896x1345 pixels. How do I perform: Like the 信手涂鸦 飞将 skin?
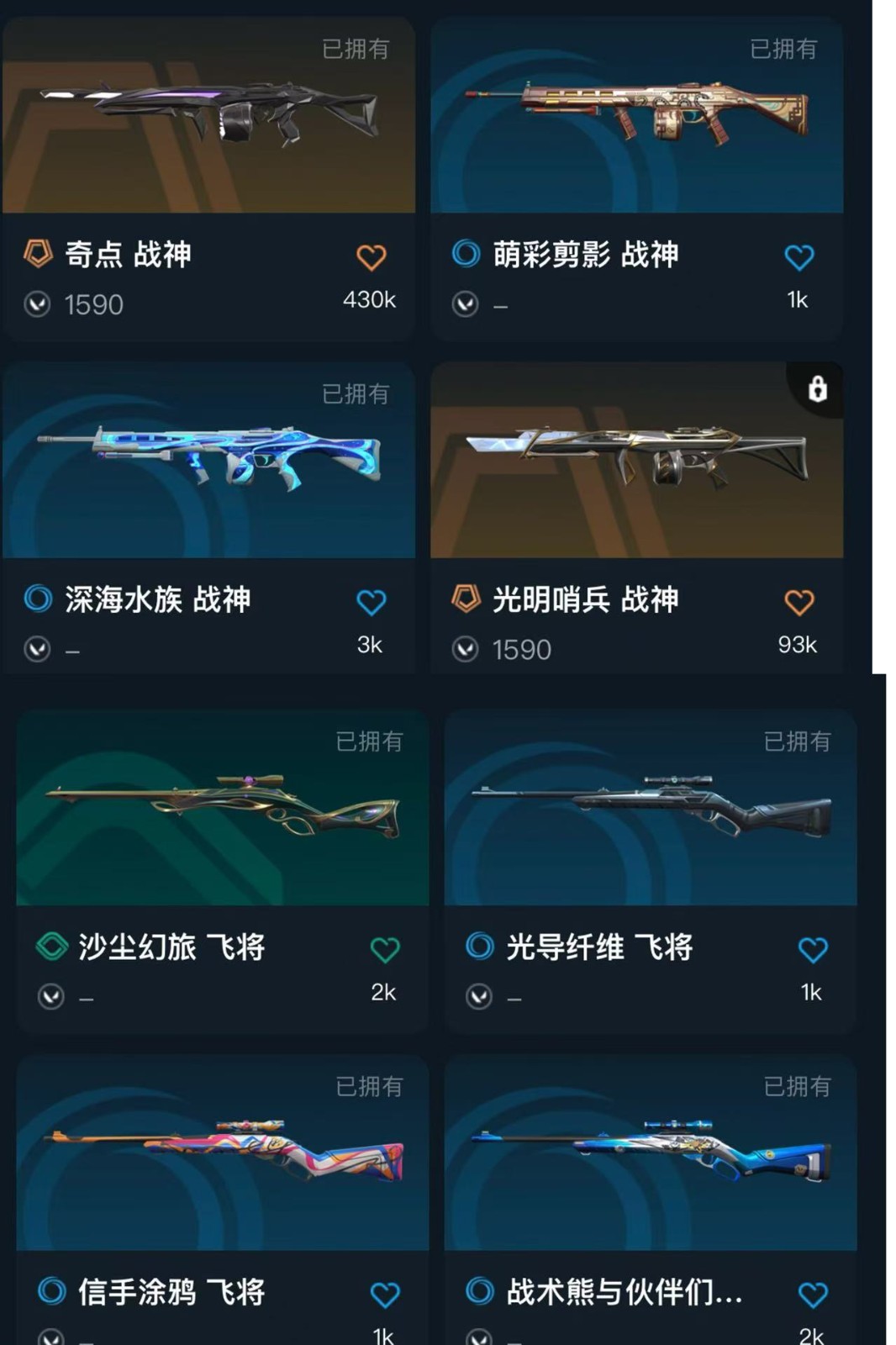385,1295
